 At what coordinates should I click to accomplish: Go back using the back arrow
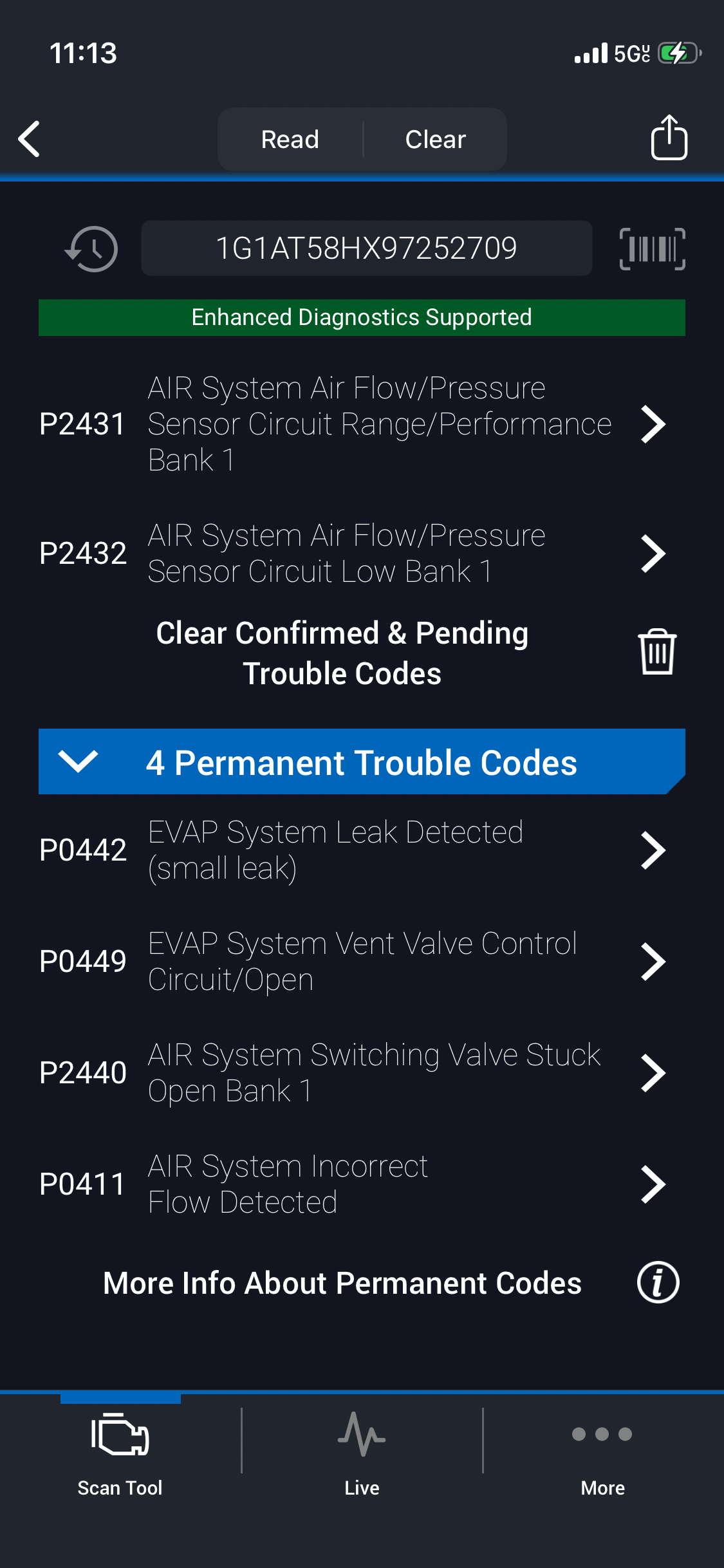click(x=30, y=139)
